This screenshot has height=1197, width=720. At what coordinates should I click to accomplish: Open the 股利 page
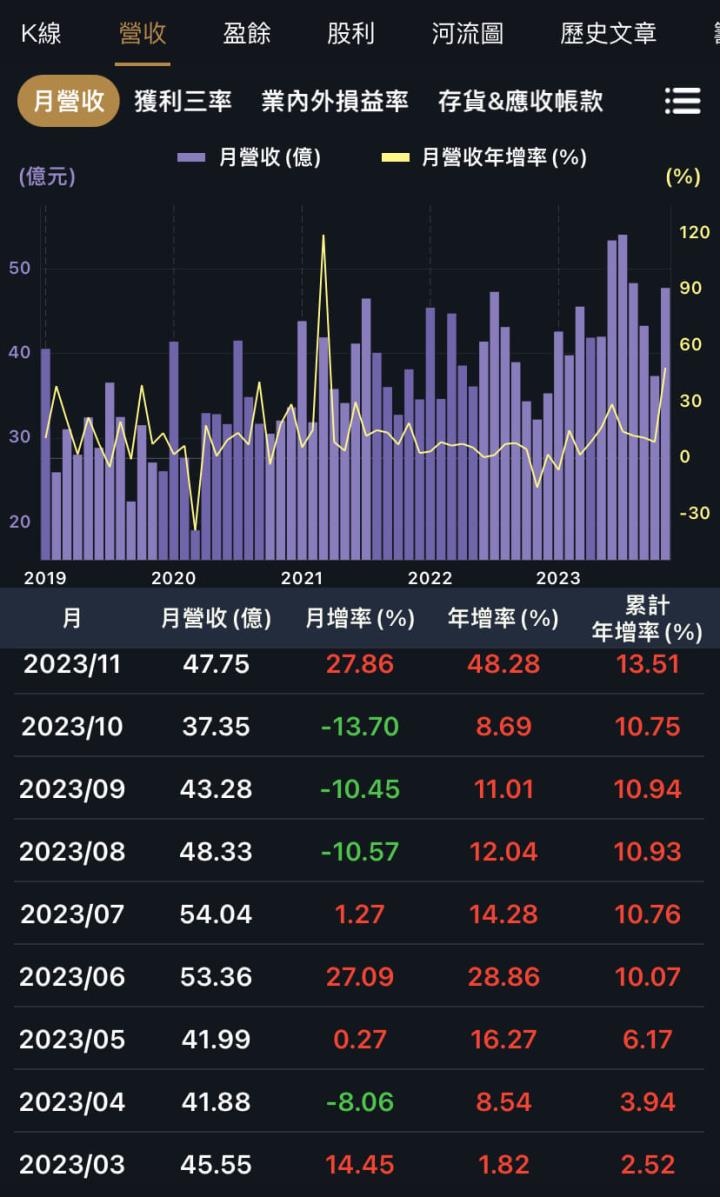tap(352, 33)
